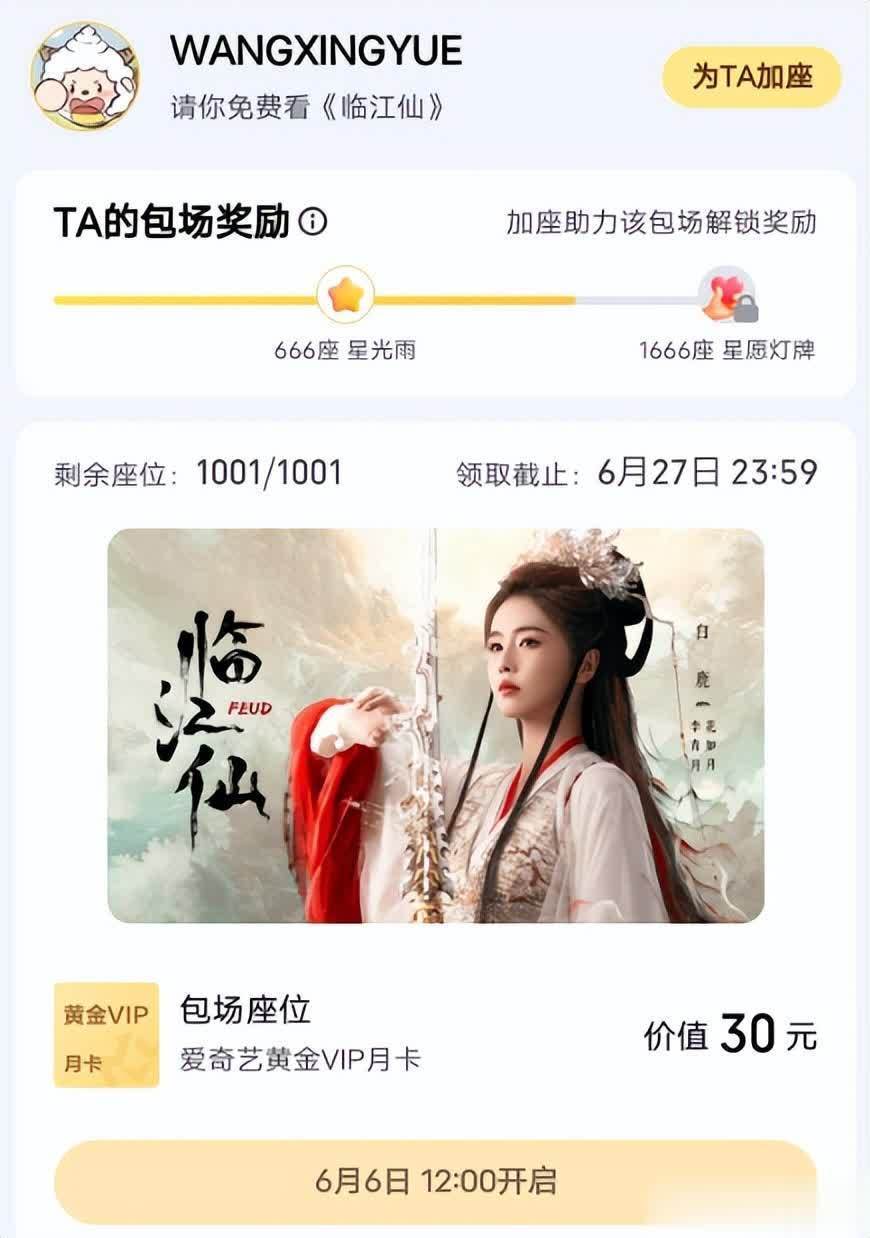Open WANGXINGYUE's profile avatar
Image resolution: width=870 pixels, height=1238 pixels.
[x=85, y=76]
